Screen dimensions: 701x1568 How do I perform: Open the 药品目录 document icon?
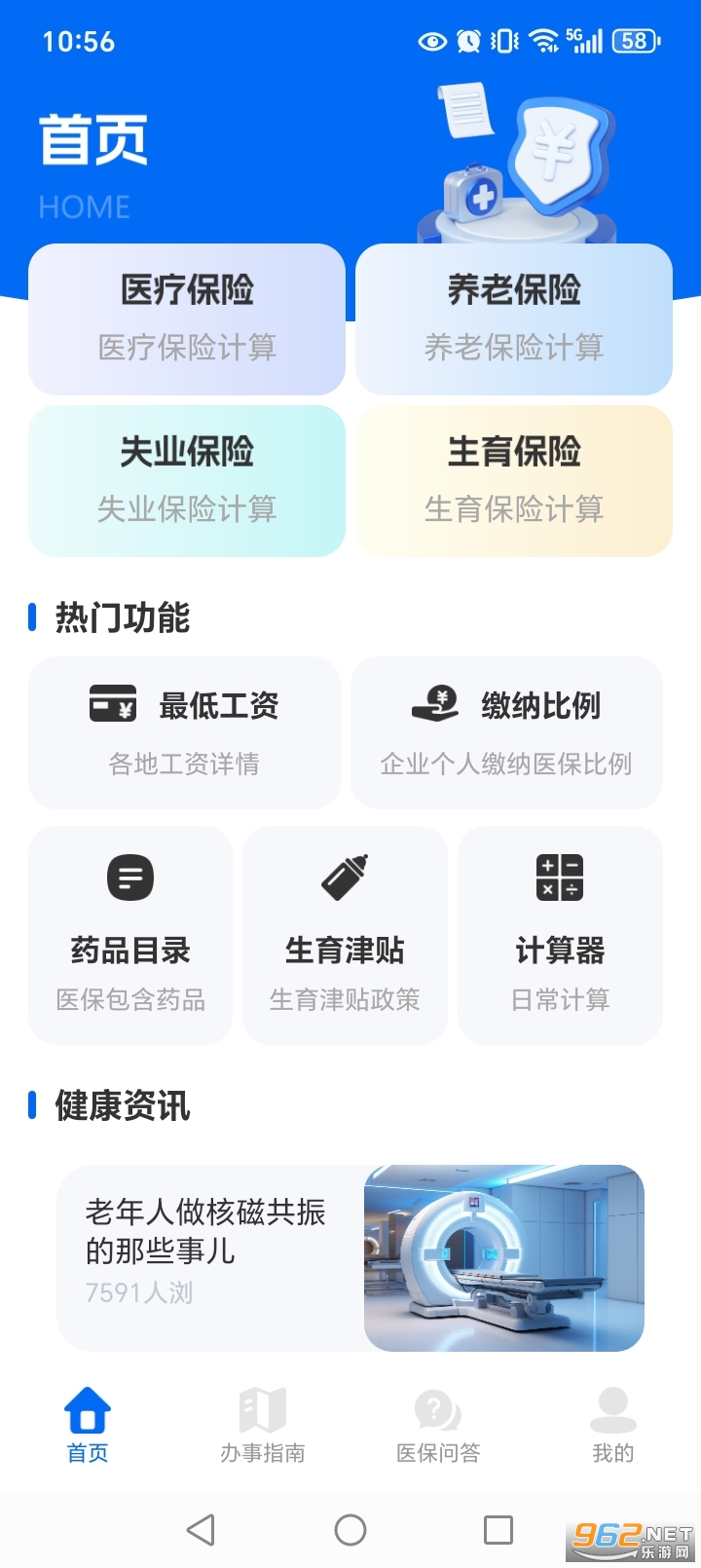[129, 877]
